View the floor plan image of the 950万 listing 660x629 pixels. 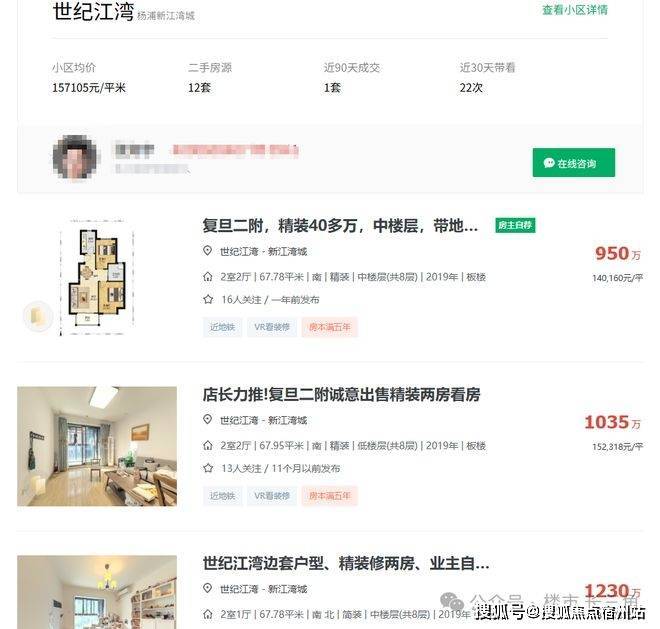pyautogui.click(x=96, y=276)
